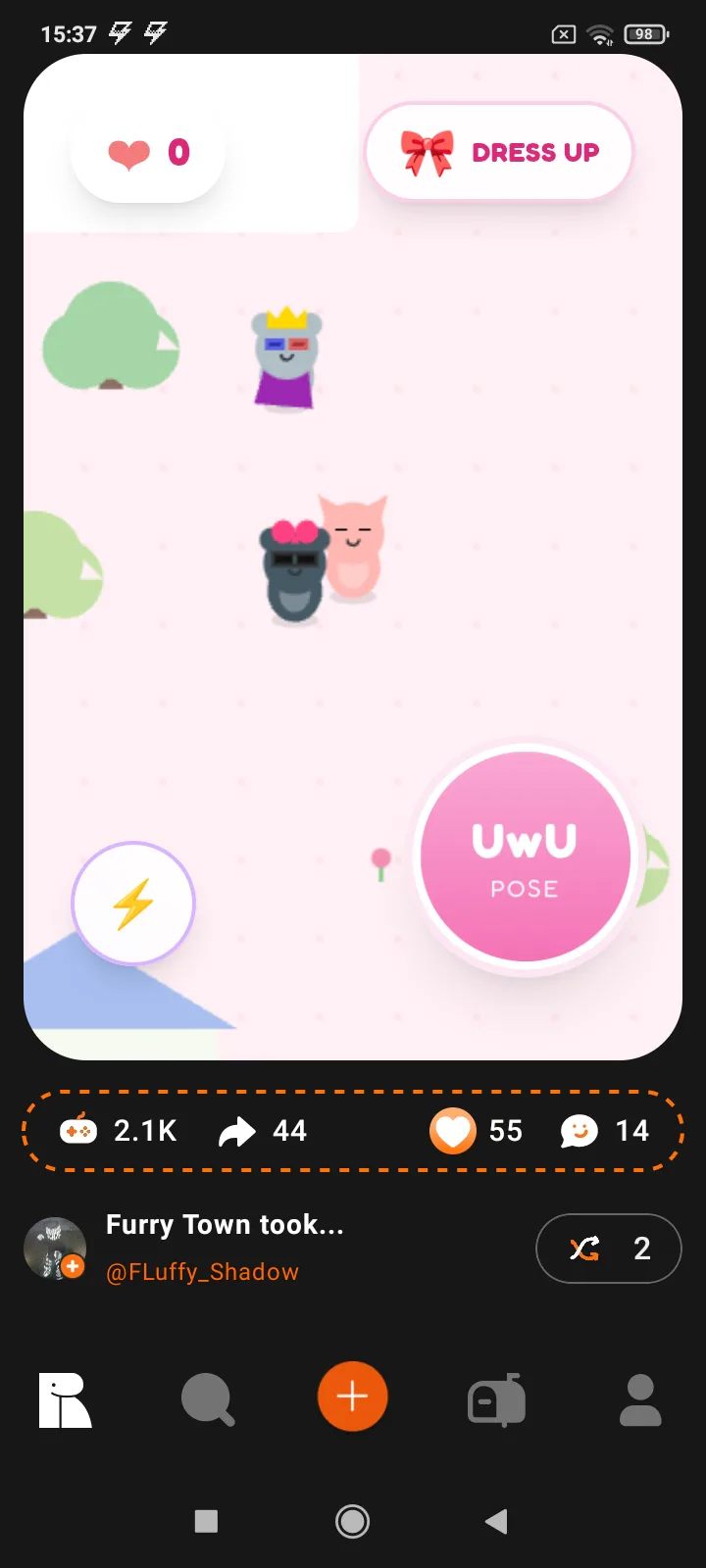Image resolution: width=706 pixels, height=1568 pixels.
Task: Switch to the search tab
Action: [208, 1399]
